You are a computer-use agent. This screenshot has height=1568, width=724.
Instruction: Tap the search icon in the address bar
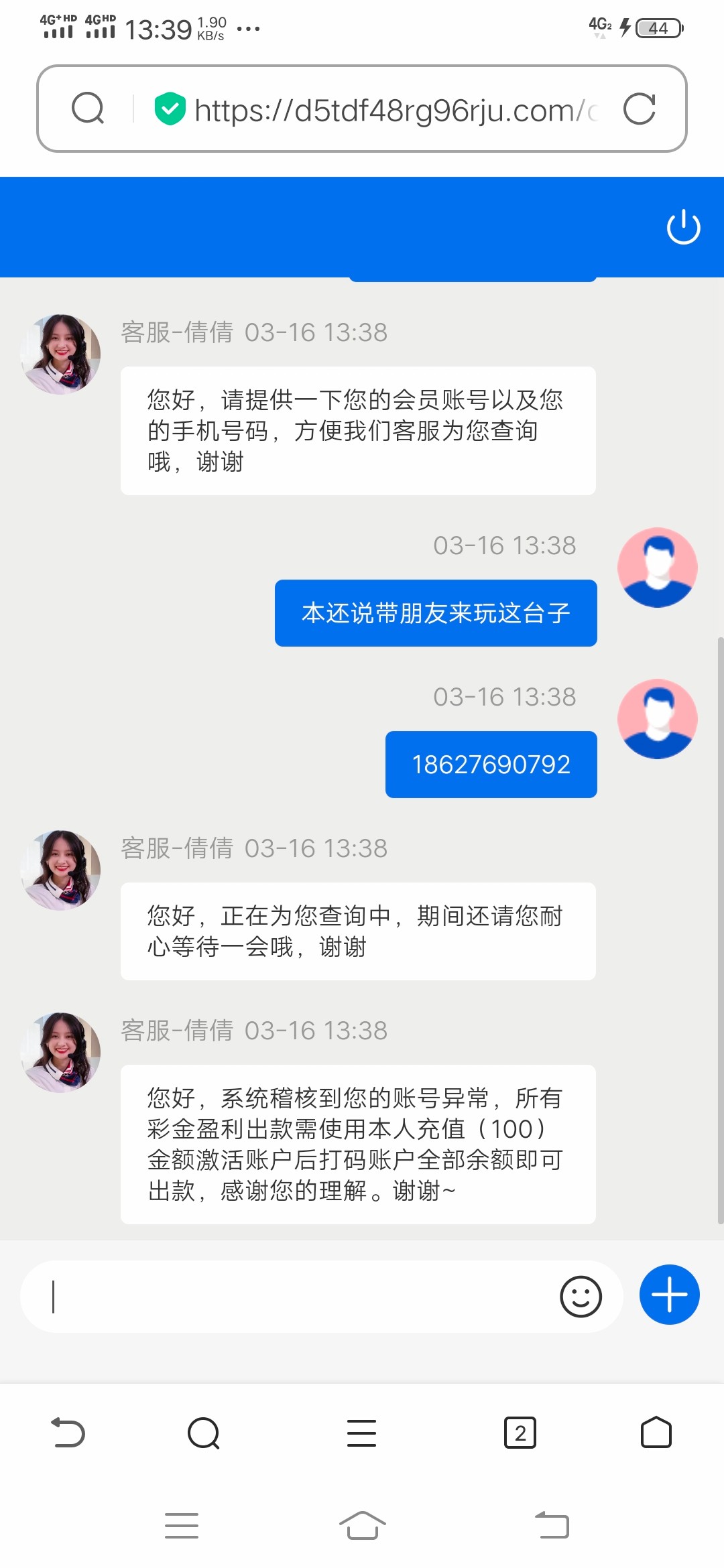[88, 109]
